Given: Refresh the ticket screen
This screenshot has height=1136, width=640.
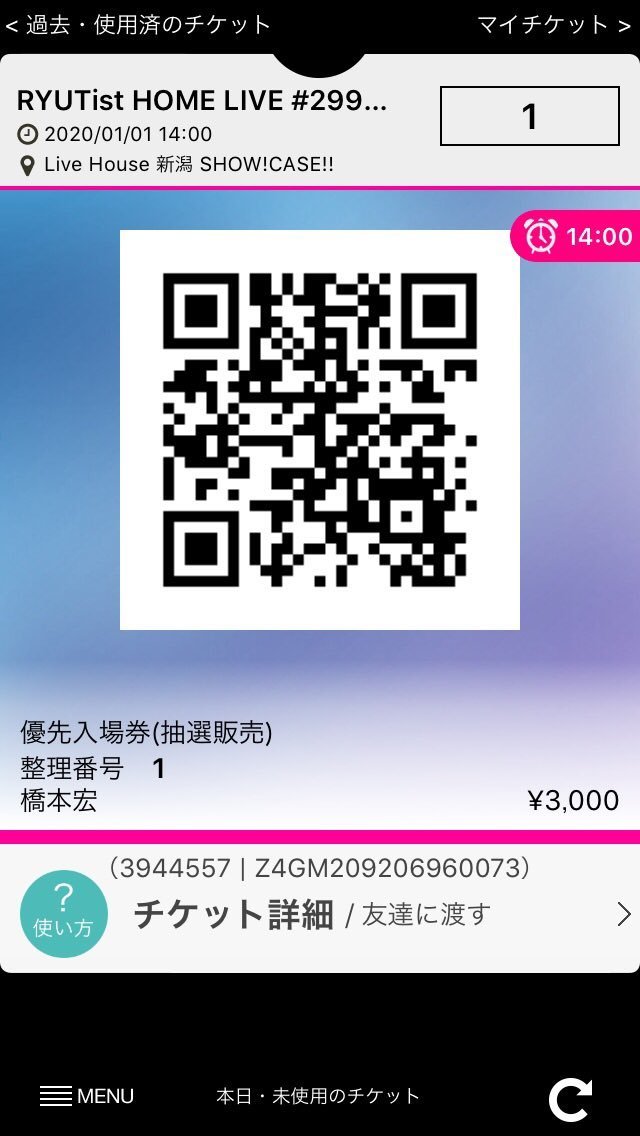Looking at the screenshot, I should coord(571,1099).
